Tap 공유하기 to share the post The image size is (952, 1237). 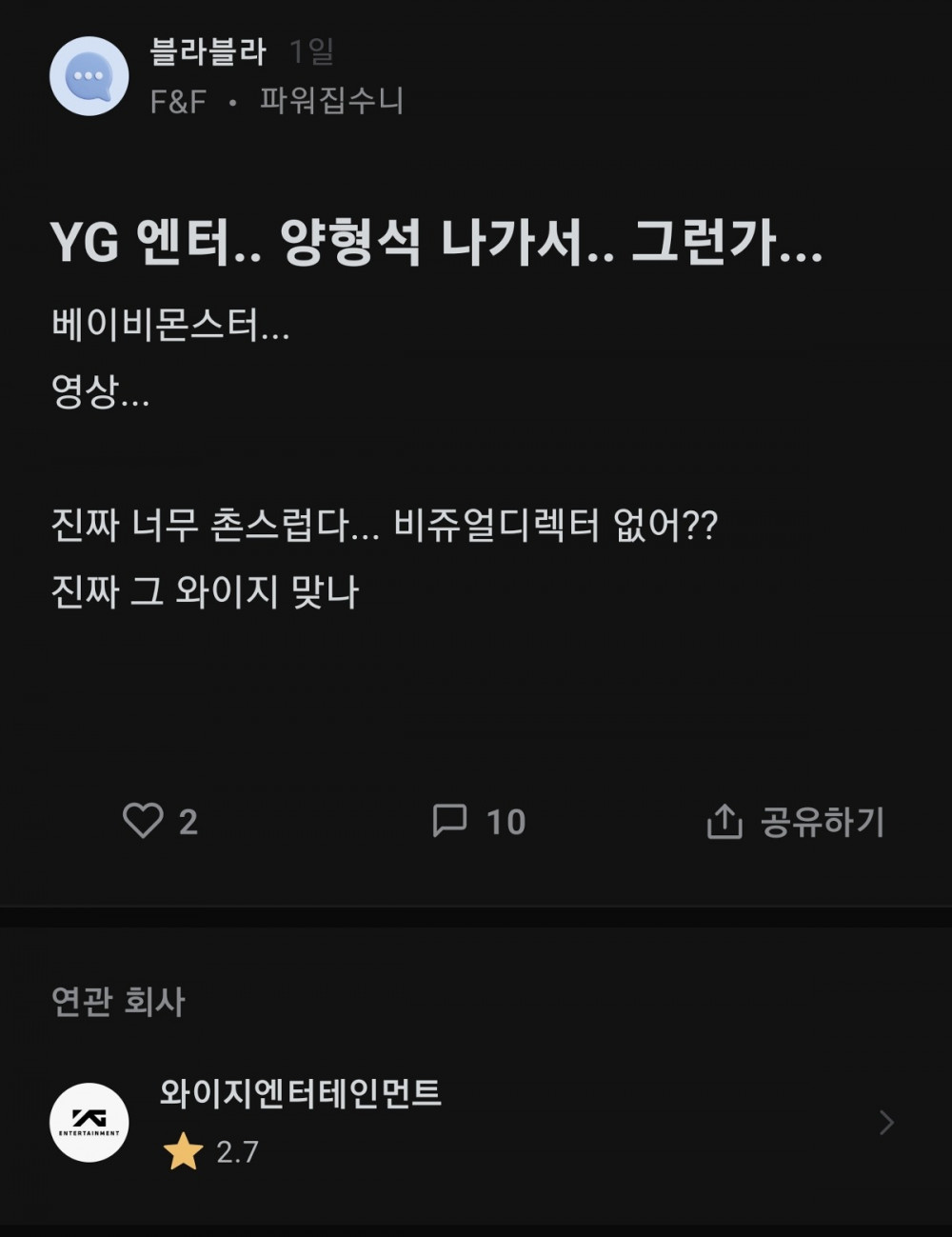(x=796, y=822)
